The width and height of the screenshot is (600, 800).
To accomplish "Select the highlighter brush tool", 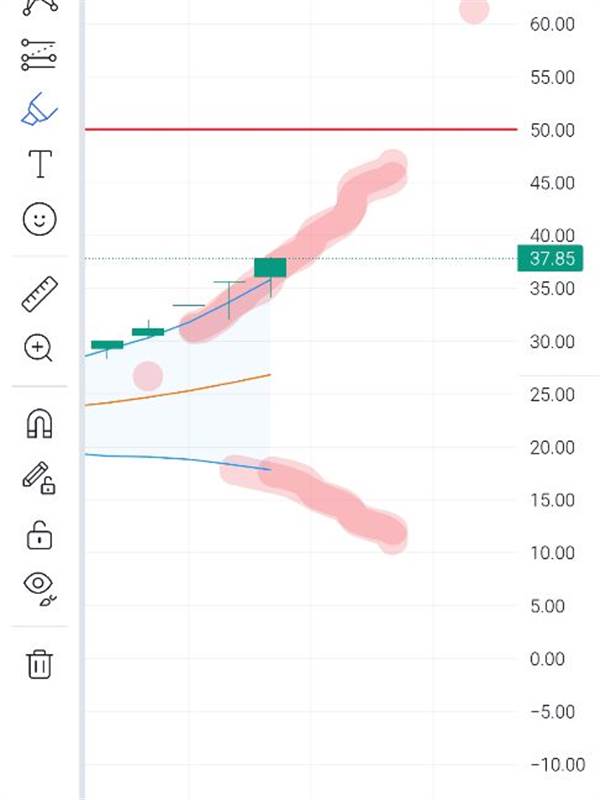I will click(39, 109).
